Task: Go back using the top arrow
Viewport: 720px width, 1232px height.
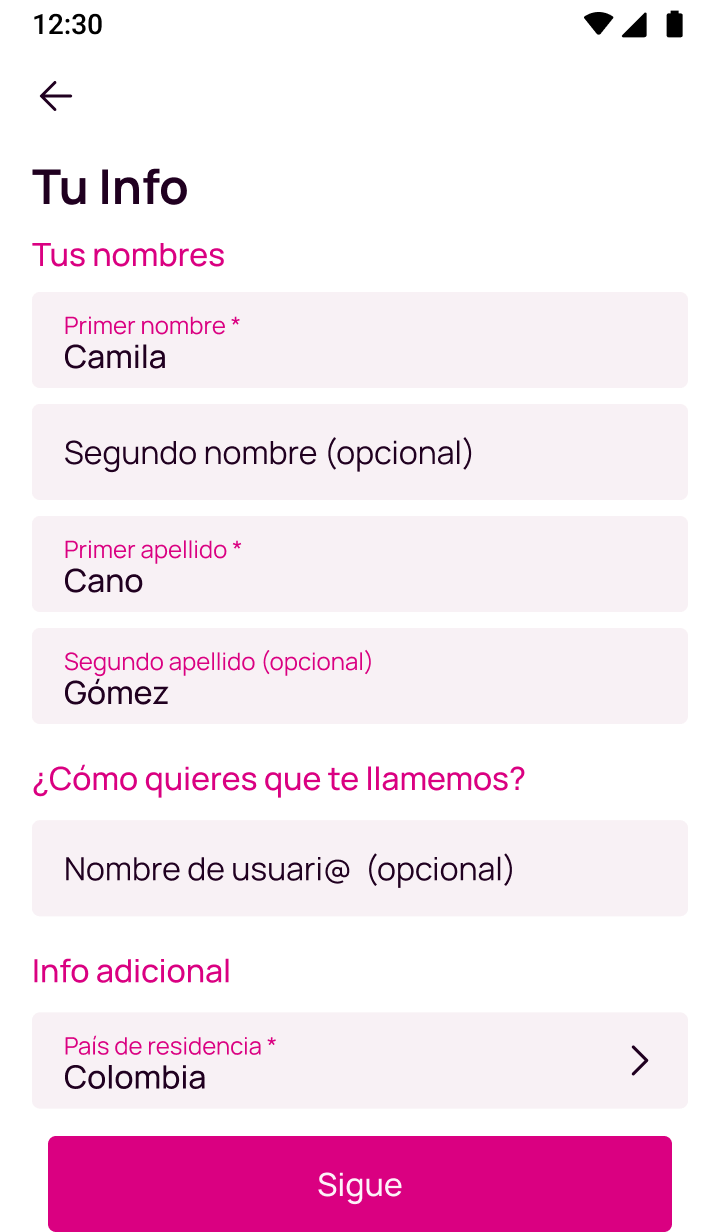Action: (x=56, y=96)
